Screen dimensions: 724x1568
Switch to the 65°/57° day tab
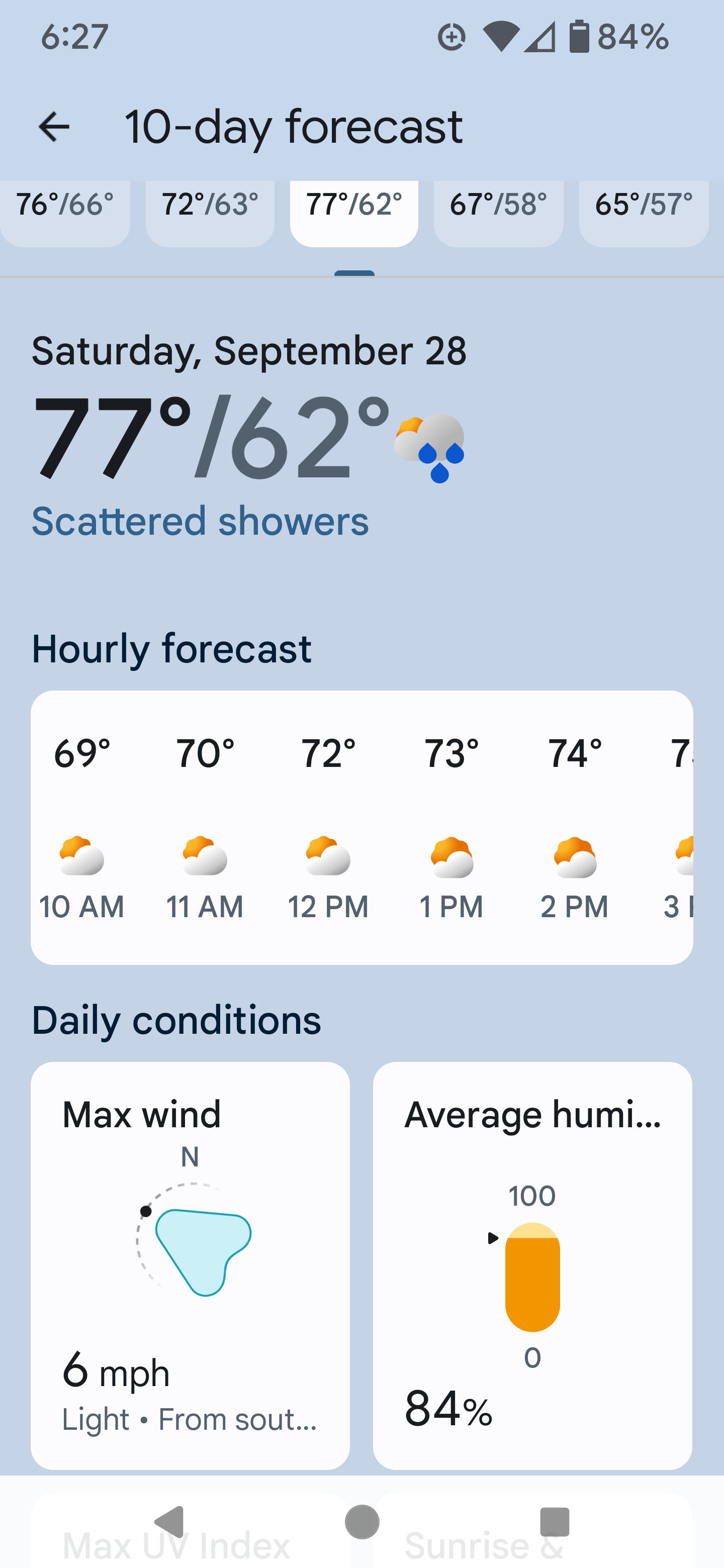point(644,213)
